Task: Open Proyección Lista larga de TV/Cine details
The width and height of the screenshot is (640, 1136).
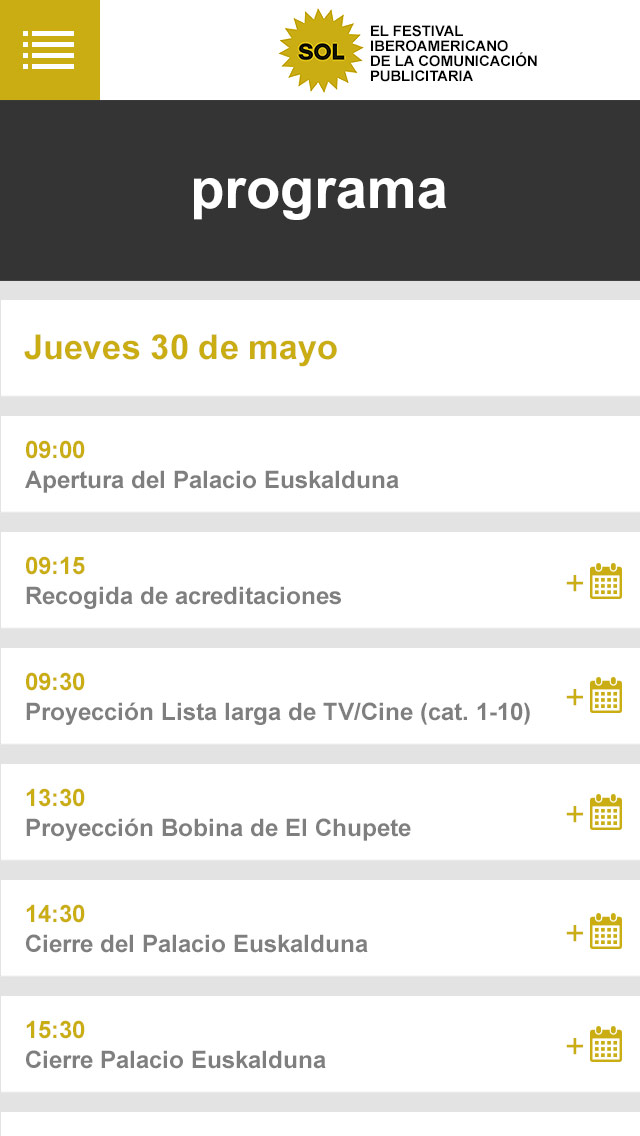Action: (277, 698)
